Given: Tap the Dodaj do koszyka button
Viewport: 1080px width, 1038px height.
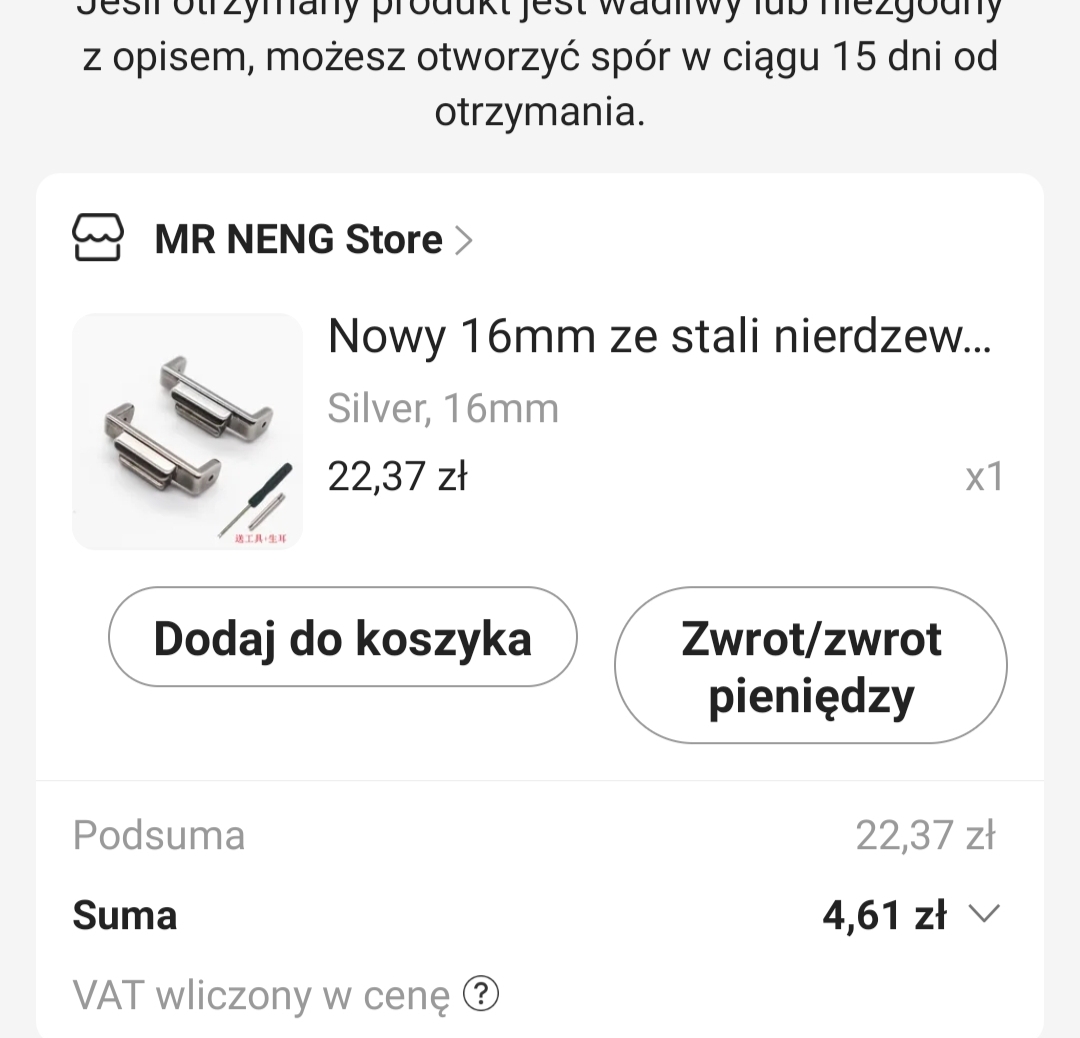Looking at the screenshot, I should point(342,638).
